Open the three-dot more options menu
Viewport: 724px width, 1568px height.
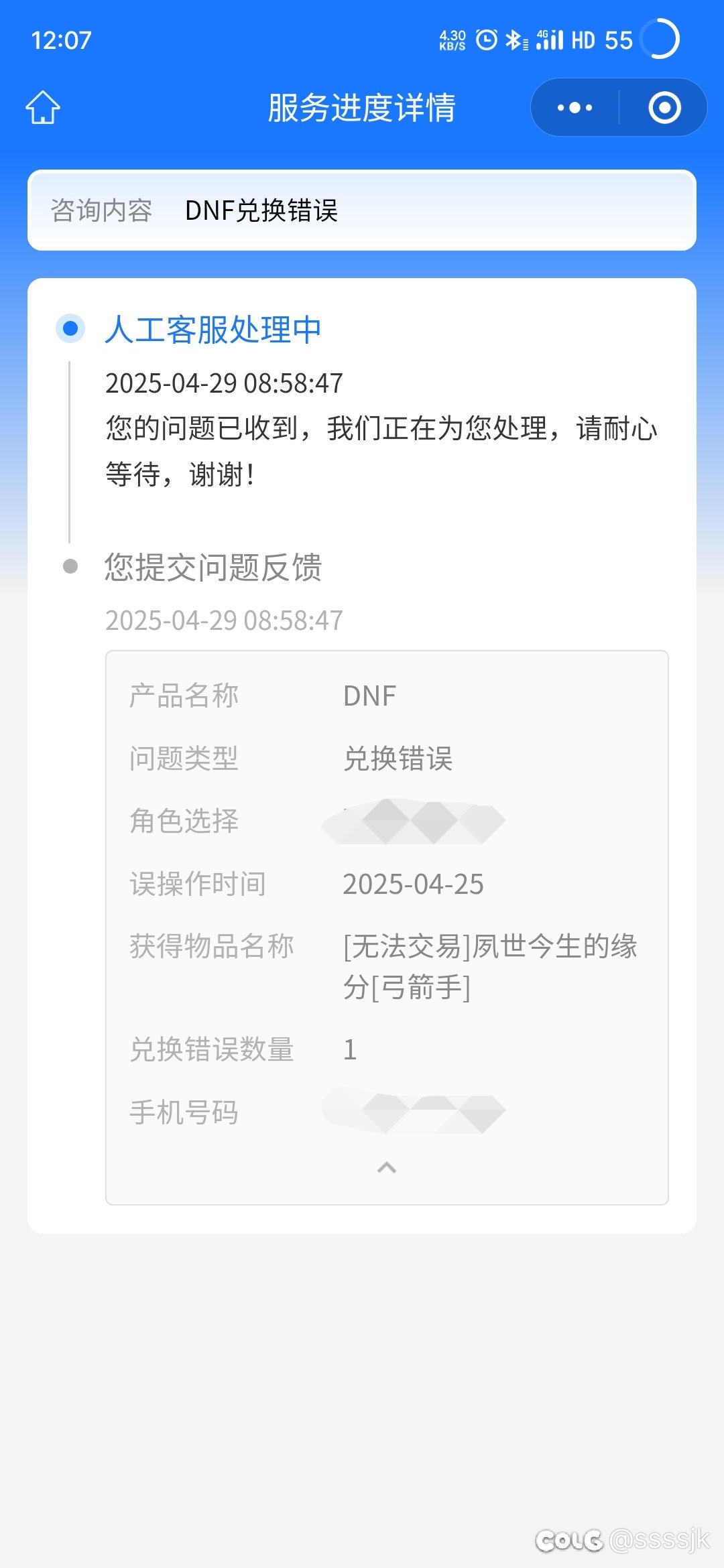[575, 107]
